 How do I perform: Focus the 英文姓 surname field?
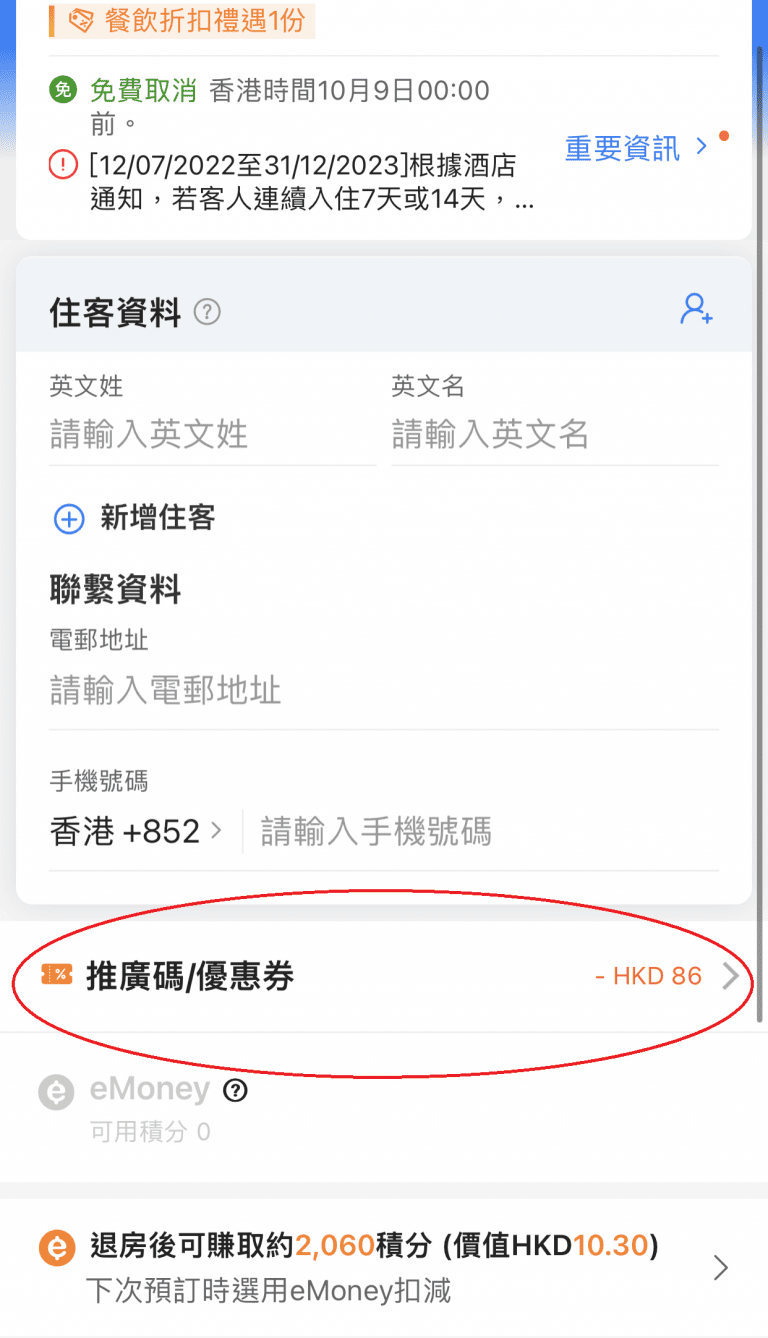click(212, 435)
